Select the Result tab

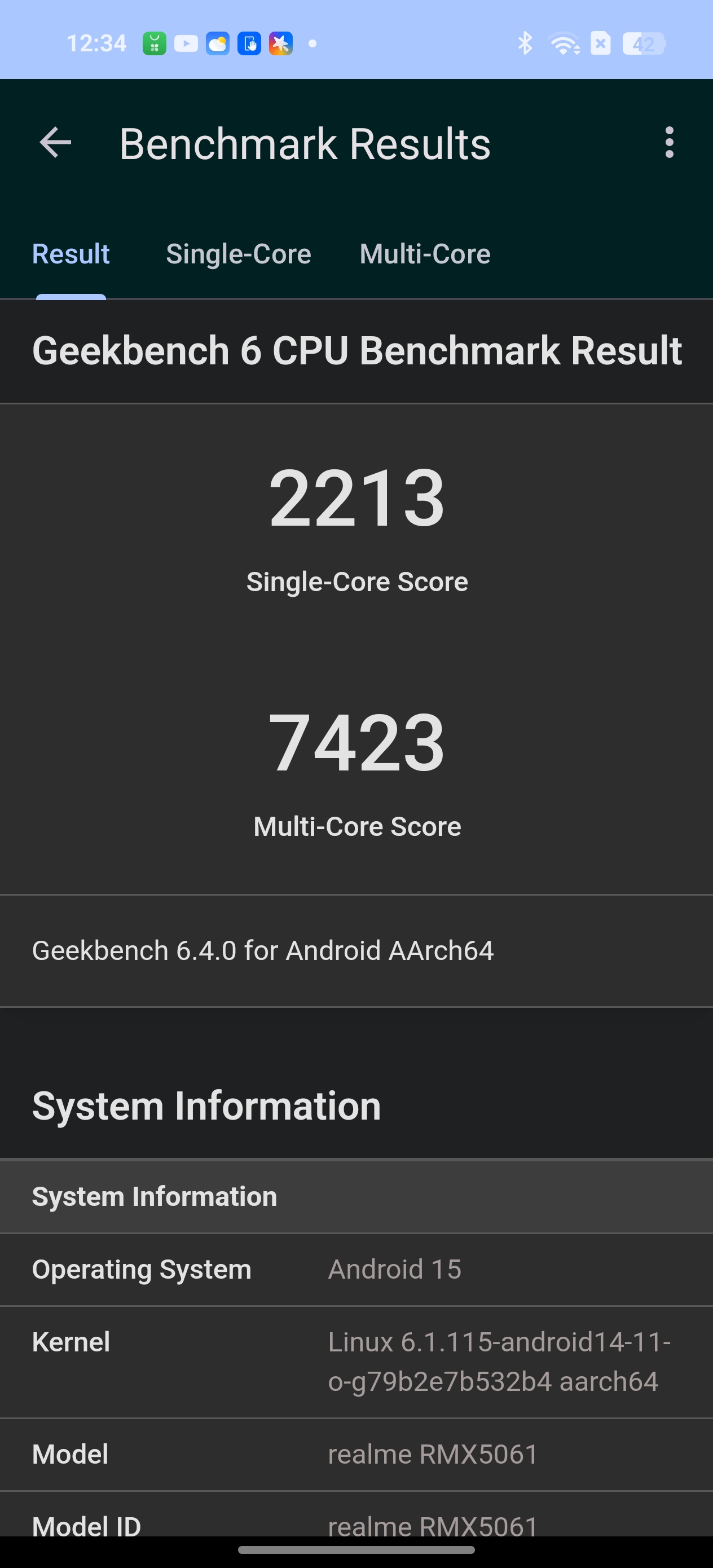pyautogui.click(x=71, y=254)
